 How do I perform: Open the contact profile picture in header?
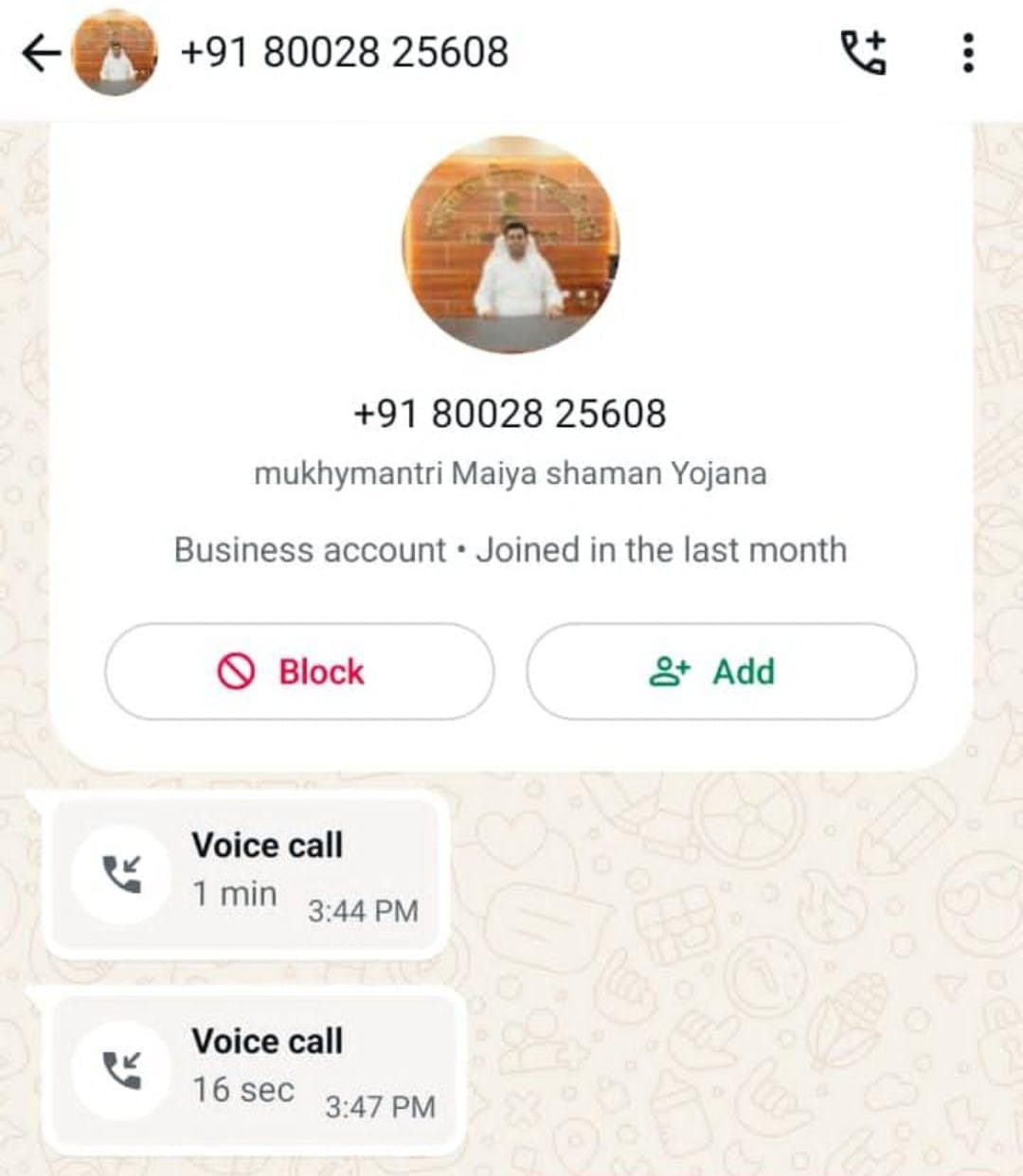(x=115, y=53)
